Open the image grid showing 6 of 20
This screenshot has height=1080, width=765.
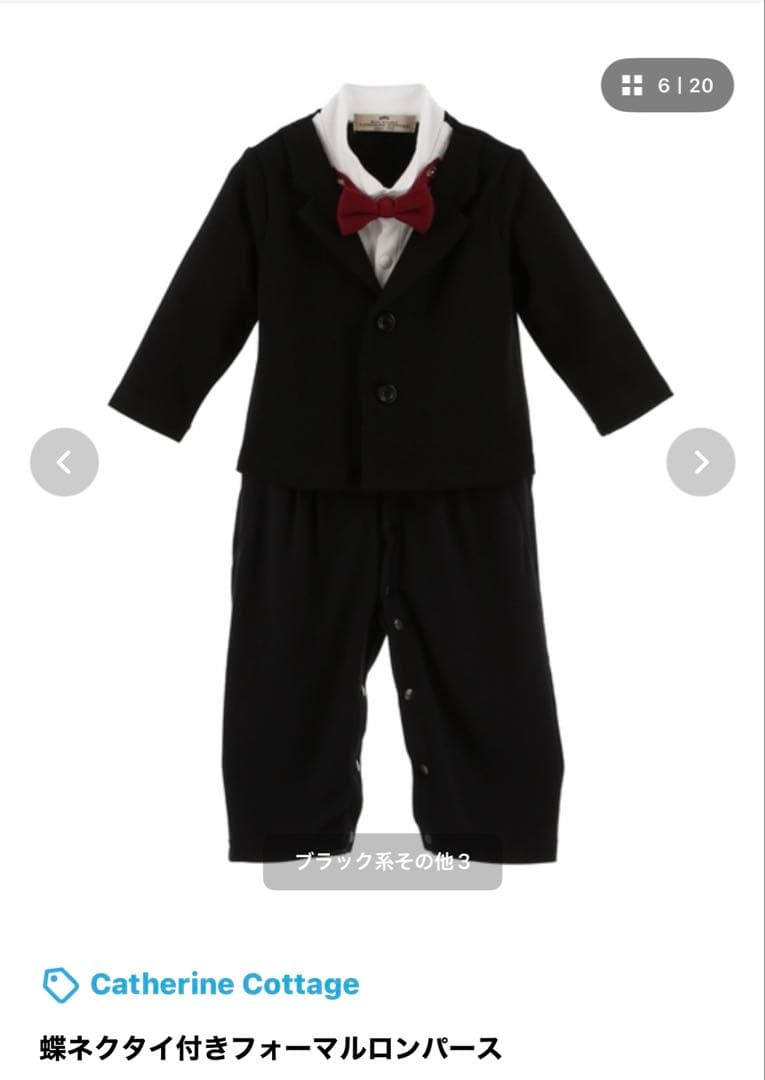pos(667,85)
